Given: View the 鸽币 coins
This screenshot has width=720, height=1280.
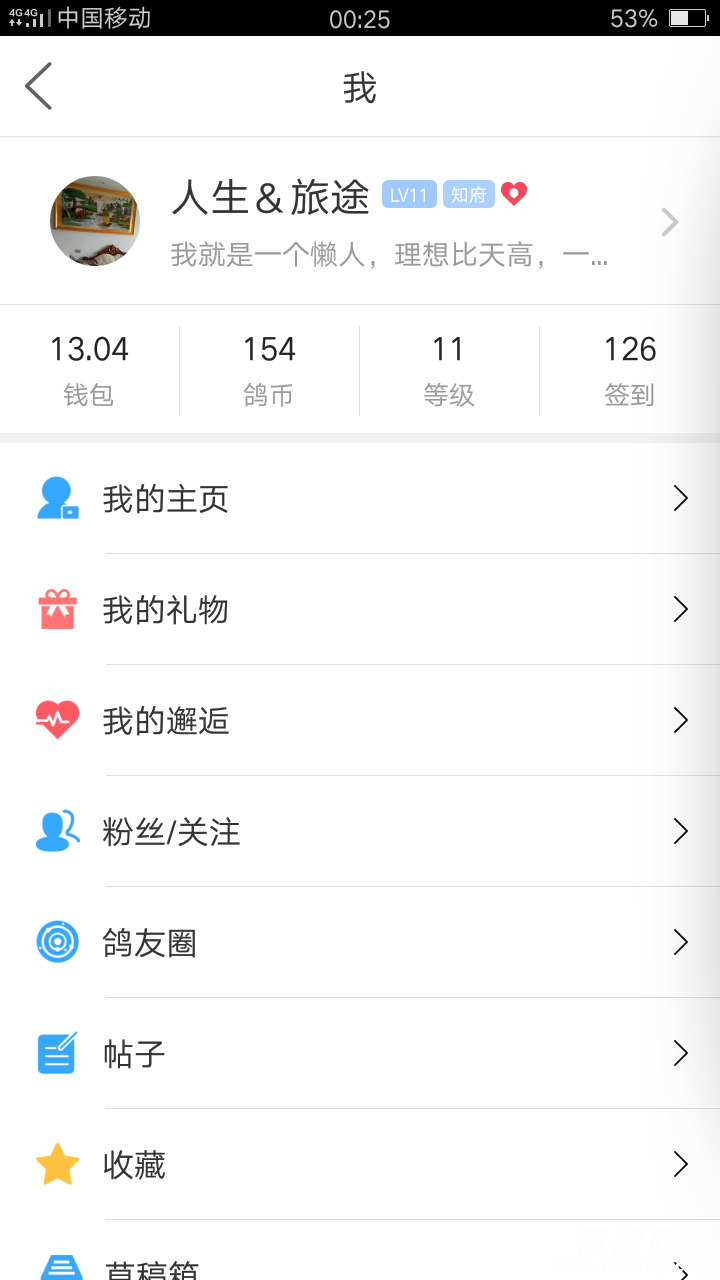Looking at the screenshot, I should click(x=269, y=370).
